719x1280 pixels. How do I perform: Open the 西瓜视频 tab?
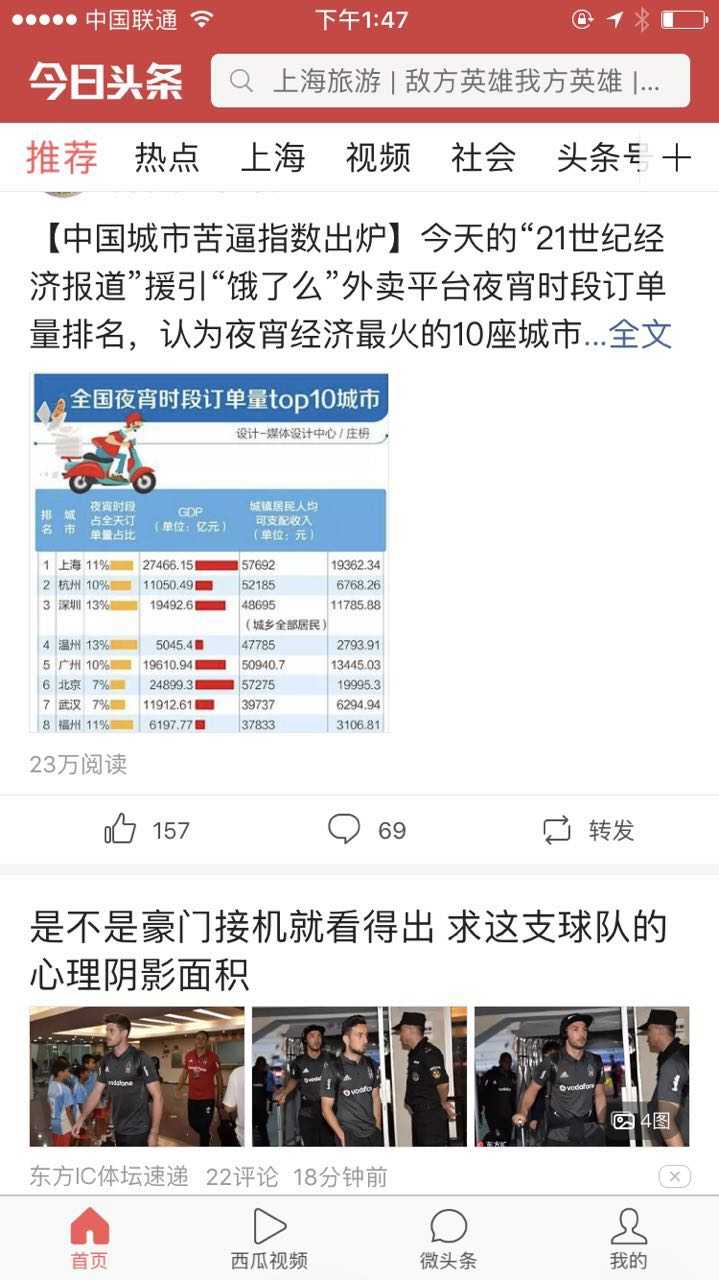click(x=269, y=1238)
